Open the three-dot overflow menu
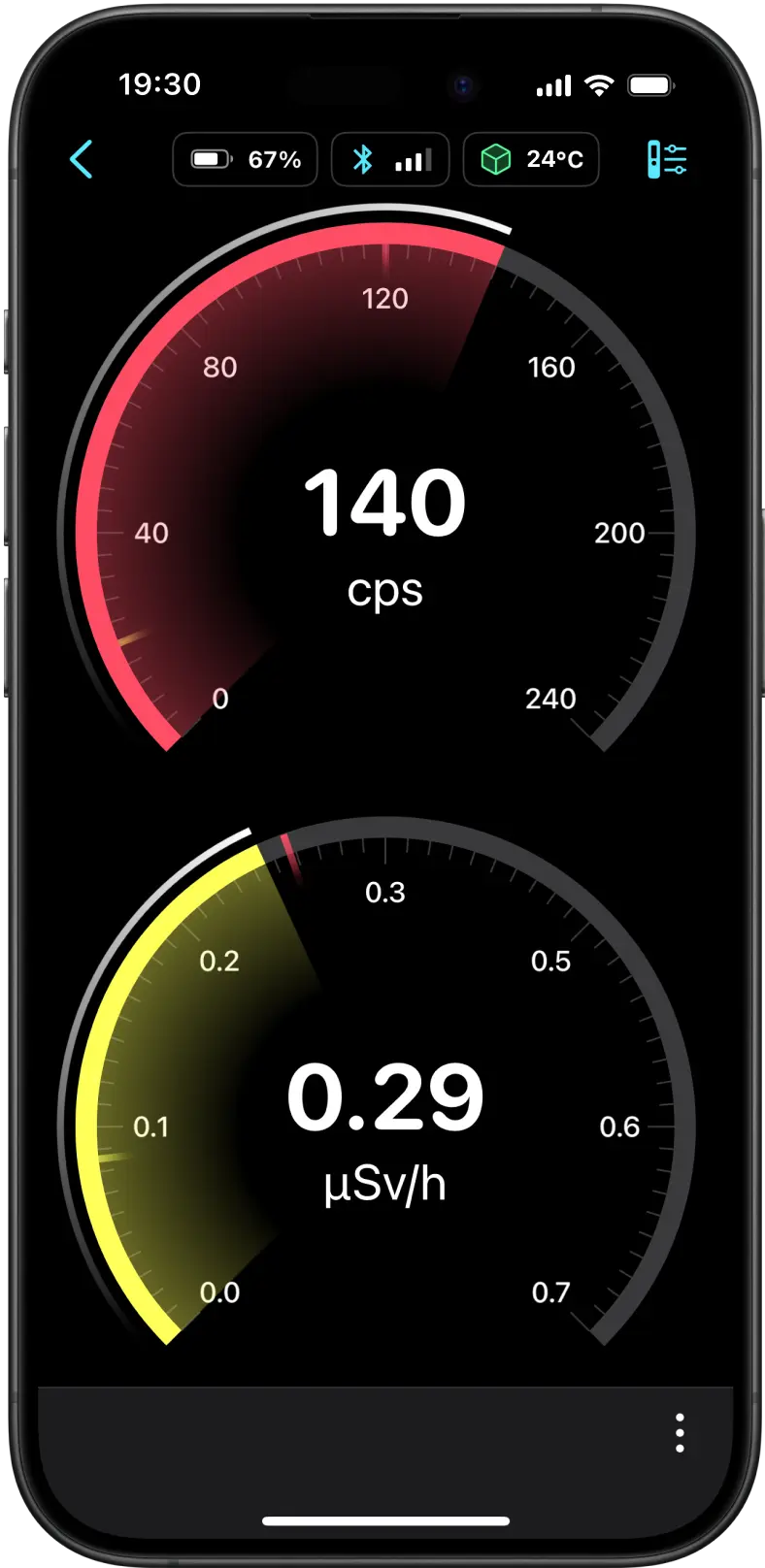Image resolution: width=765 pixels, height=1568 pixels. (x=680, y=1433)
